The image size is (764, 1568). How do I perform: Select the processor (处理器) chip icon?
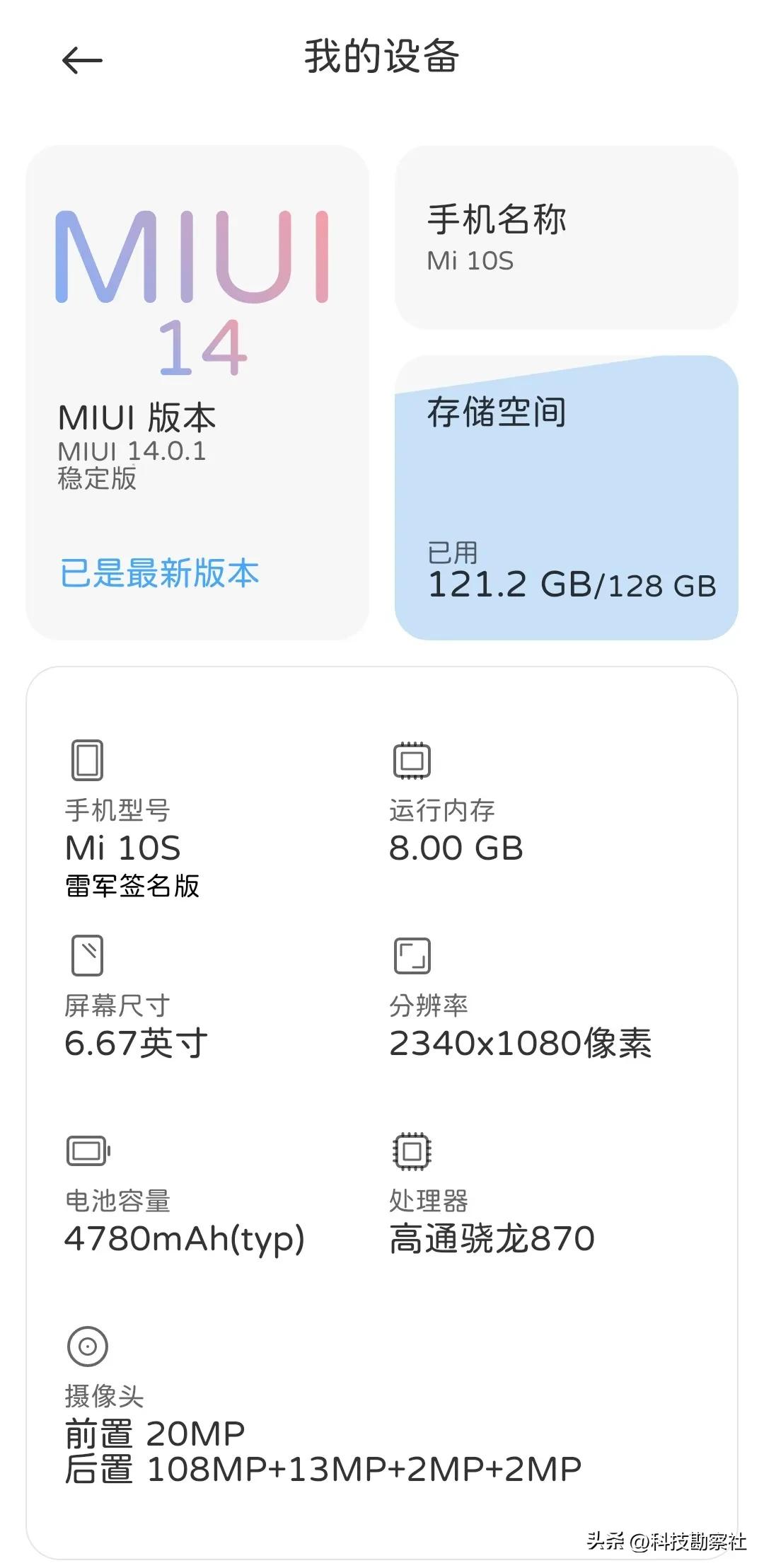click(x=412, y=1150)
